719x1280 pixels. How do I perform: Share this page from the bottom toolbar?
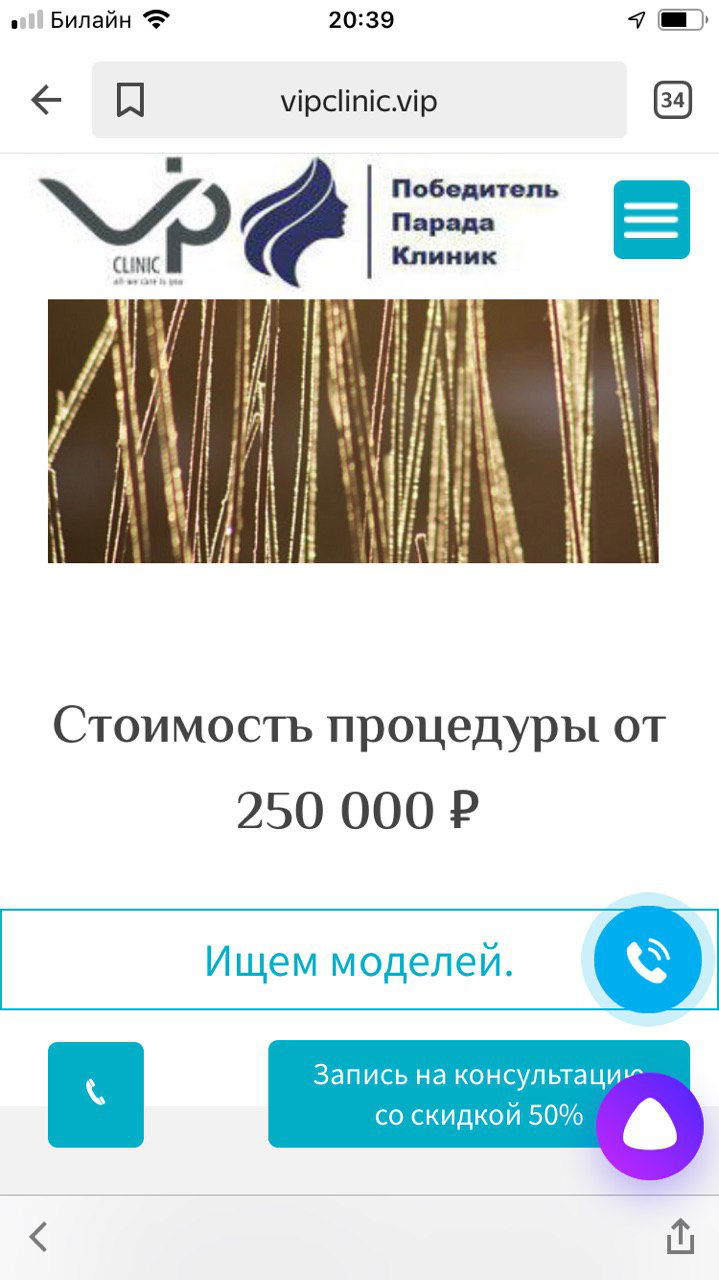click(680, 1236)
